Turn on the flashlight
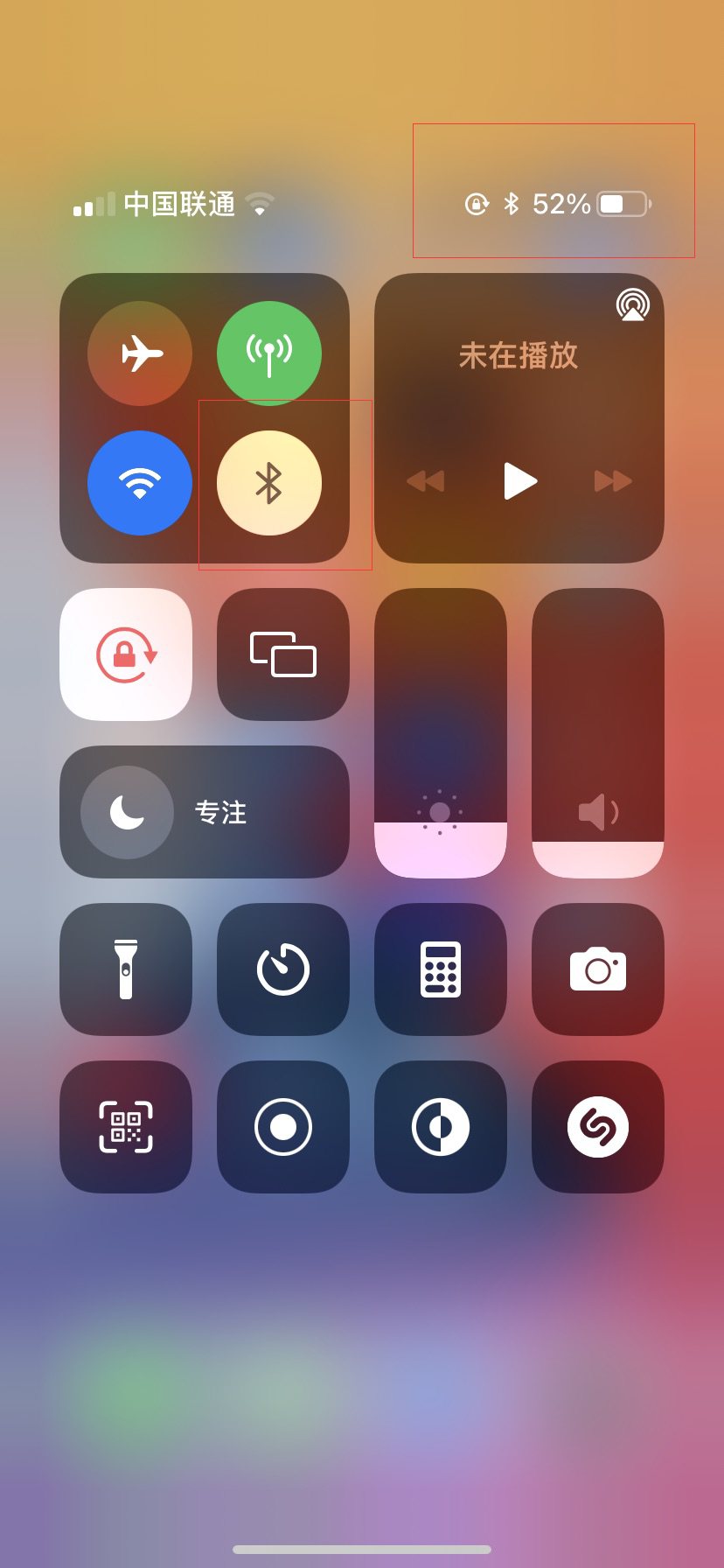724x1568 pixels. click(x=126, y=969)
